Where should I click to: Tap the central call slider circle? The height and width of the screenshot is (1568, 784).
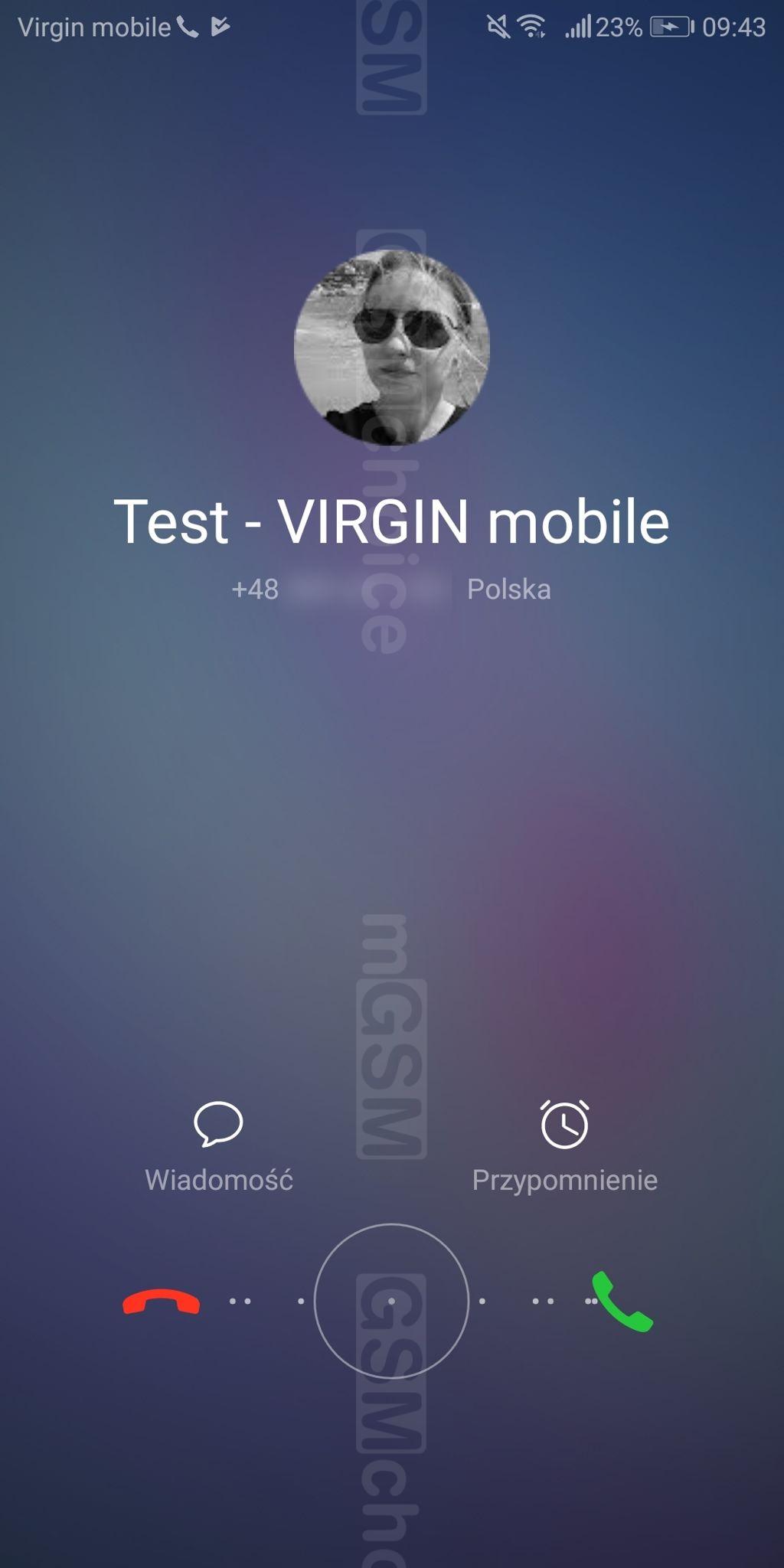coord(391,1301)
